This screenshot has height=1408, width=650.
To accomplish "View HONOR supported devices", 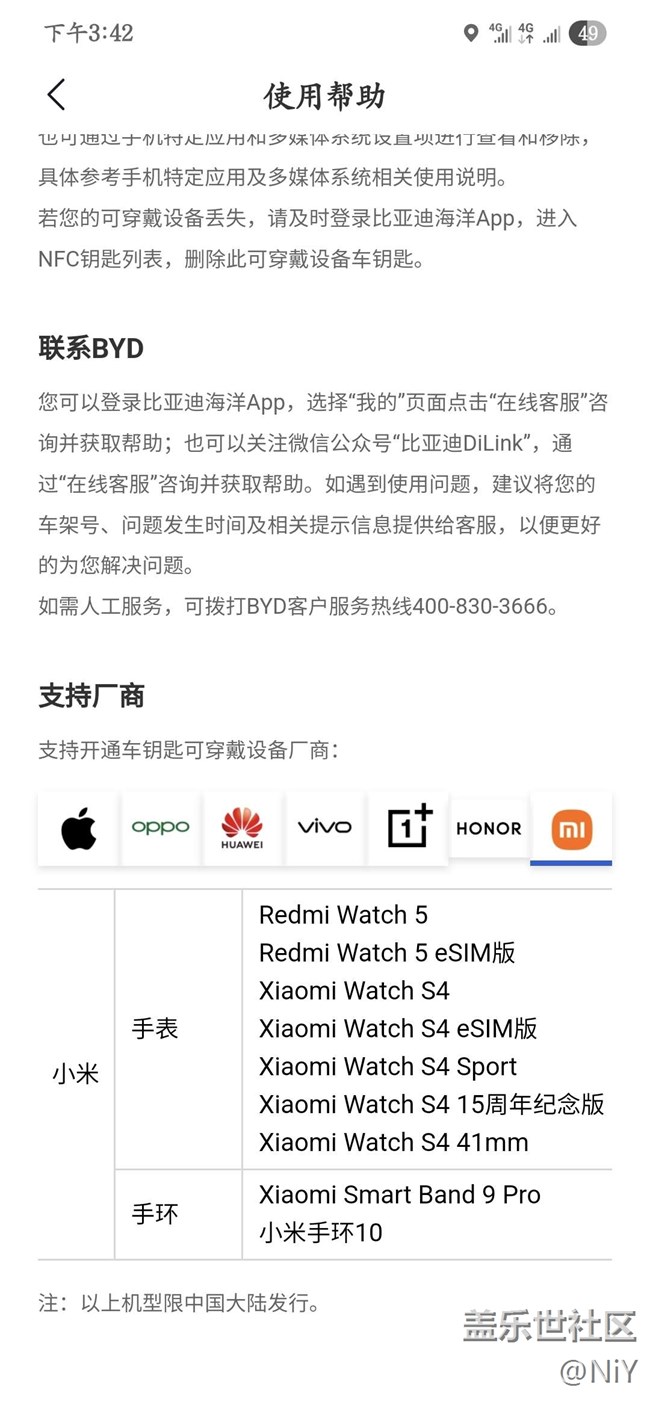I will click(x=489, y=827).
